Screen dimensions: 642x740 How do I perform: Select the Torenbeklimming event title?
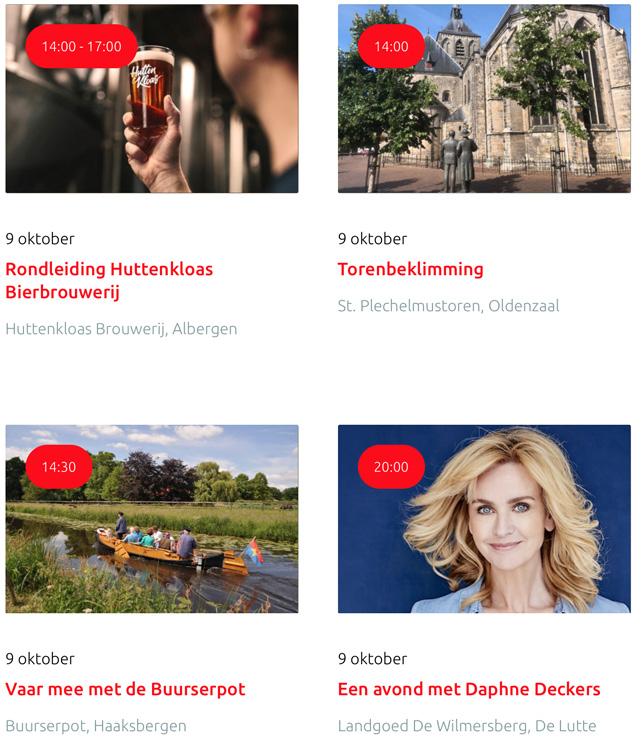click(410, 269)
